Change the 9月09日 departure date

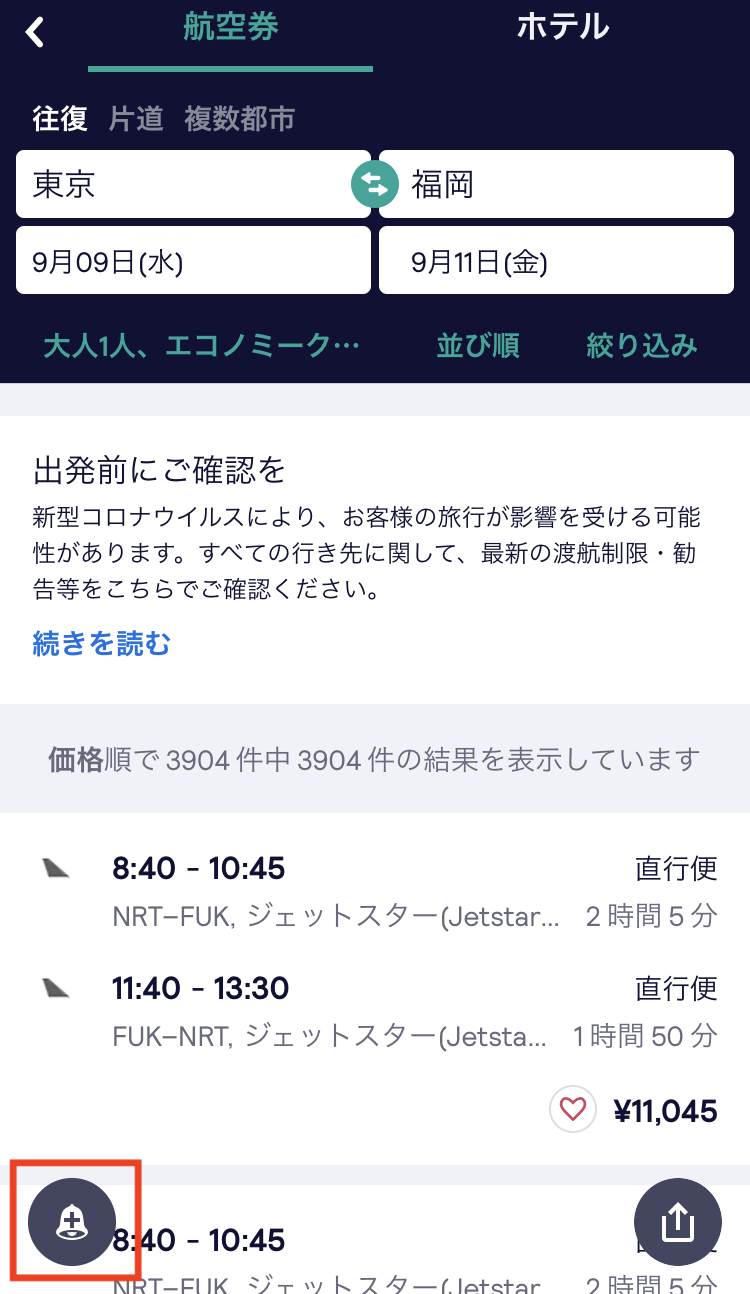pos(193,260)
